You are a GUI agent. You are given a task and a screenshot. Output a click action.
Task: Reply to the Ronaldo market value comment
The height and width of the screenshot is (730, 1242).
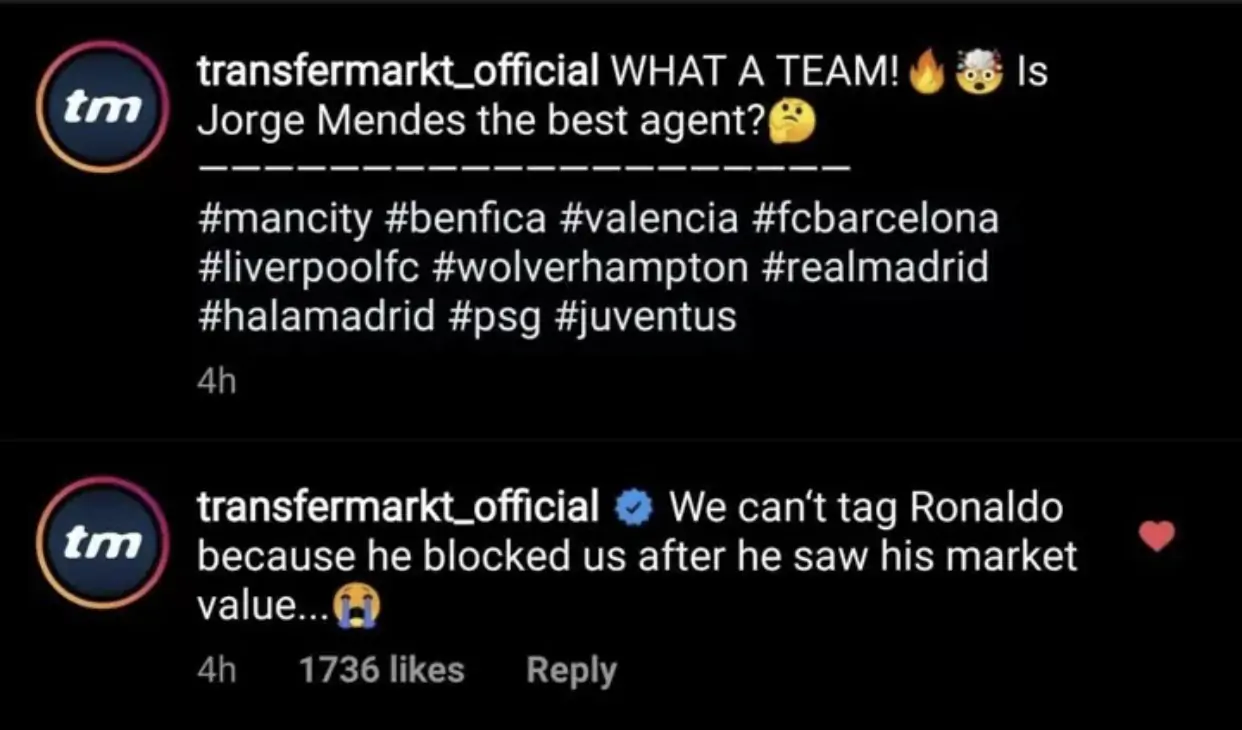(x=571, y=670)
